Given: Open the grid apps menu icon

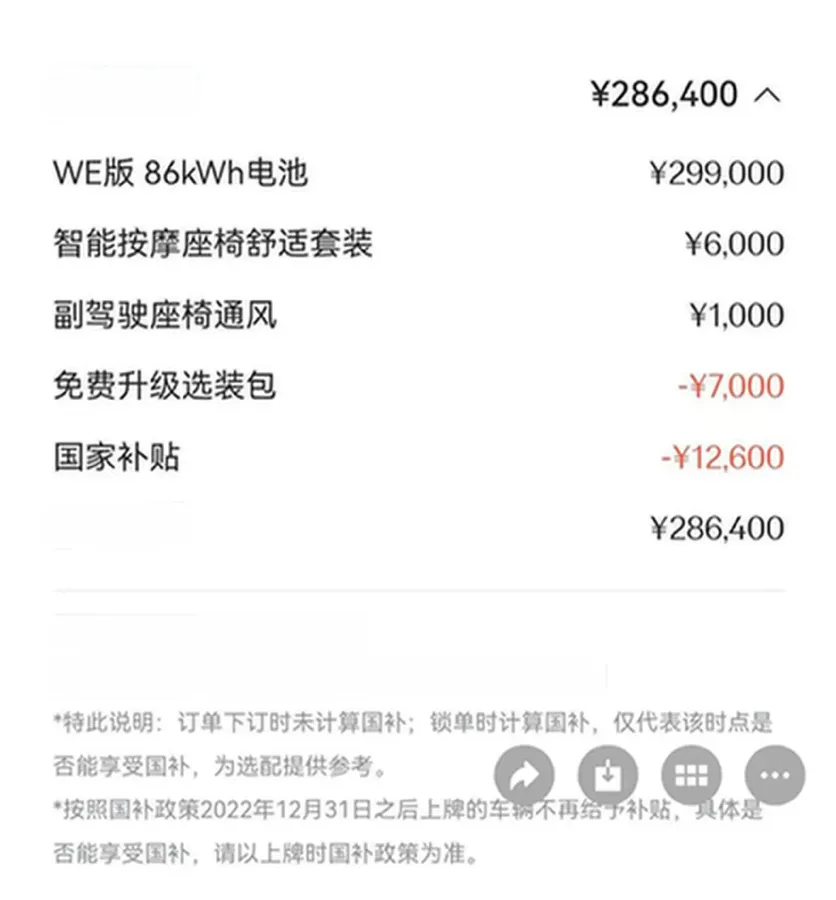Looking at the screenshot, I should tap(689, 775).
